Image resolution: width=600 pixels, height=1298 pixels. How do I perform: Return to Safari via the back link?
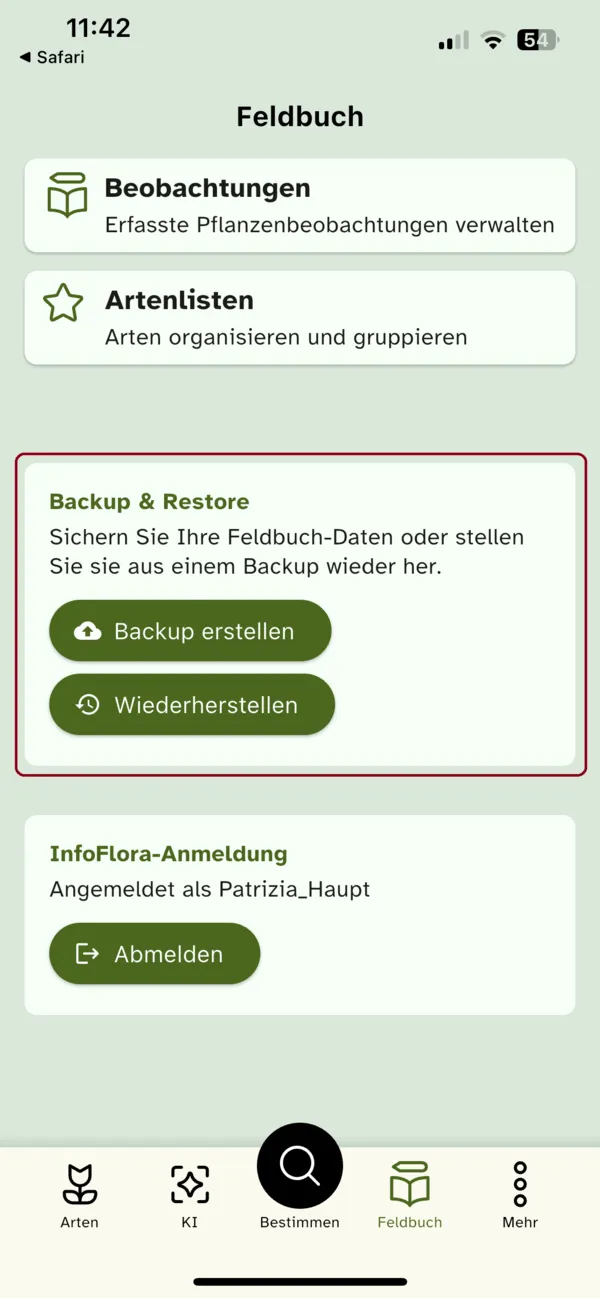[x=52, y=58]
